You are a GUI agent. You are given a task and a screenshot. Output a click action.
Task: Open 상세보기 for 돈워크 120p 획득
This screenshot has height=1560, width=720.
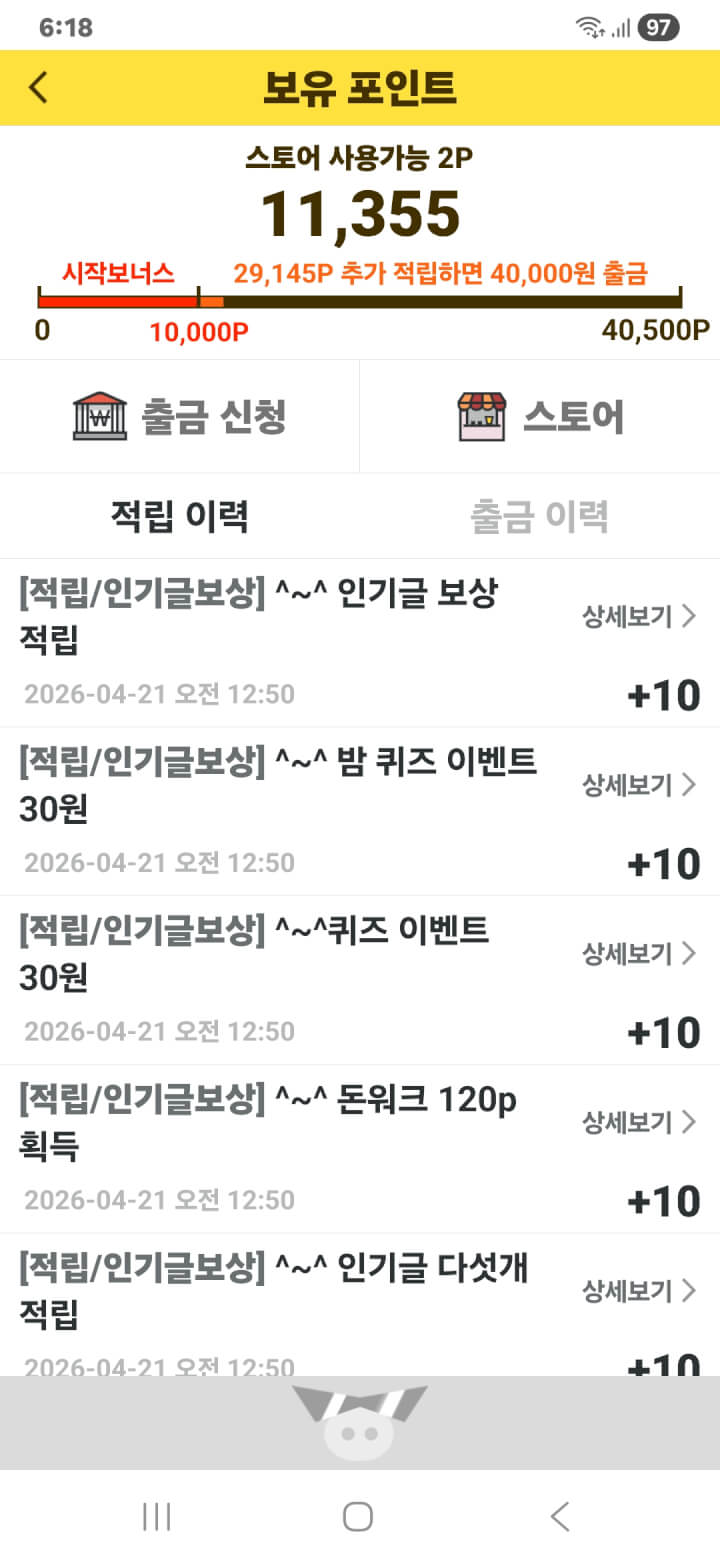[638, 1123]
